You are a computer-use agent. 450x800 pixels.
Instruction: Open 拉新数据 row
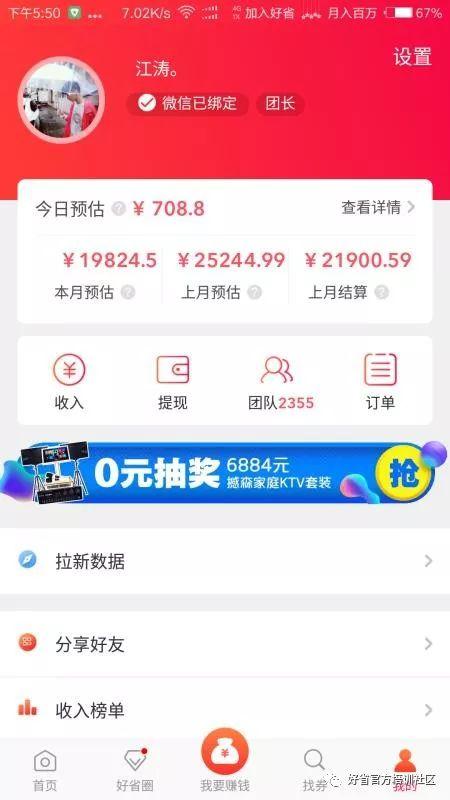[x=225, y=561]
